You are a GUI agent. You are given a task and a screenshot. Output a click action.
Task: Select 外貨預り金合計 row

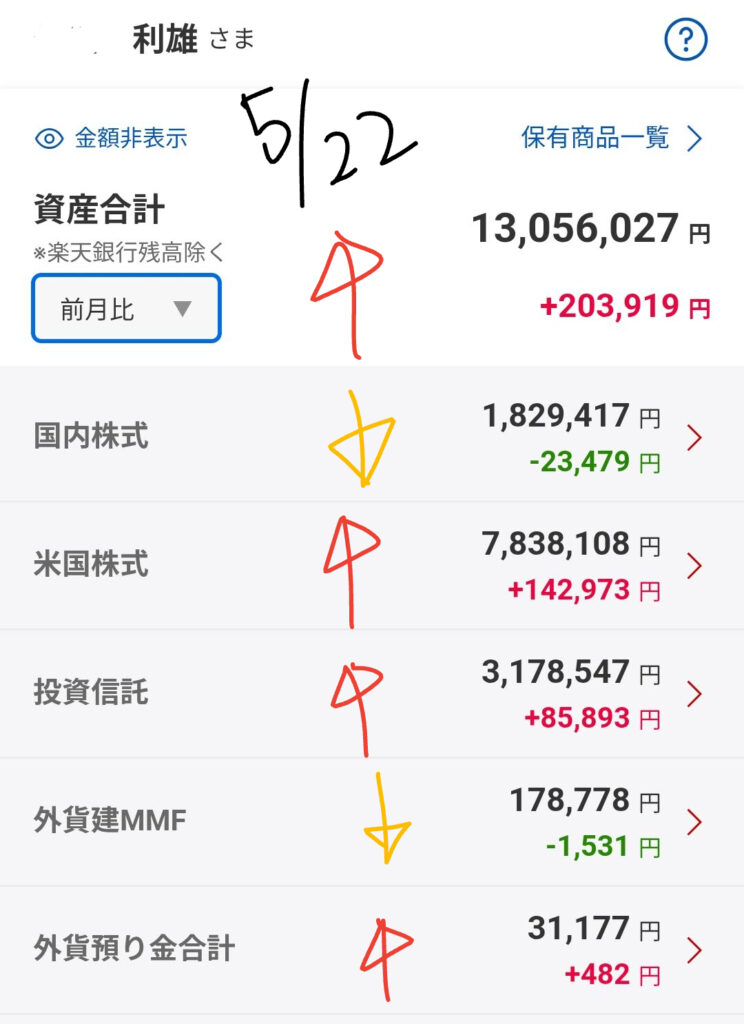pos(372,950)
